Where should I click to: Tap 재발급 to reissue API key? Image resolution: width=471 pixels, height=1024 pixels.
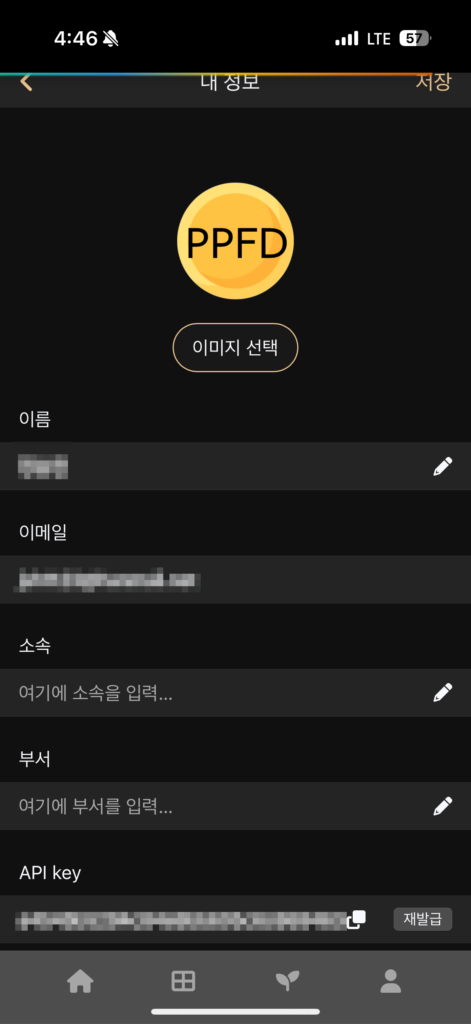[423, 919]
